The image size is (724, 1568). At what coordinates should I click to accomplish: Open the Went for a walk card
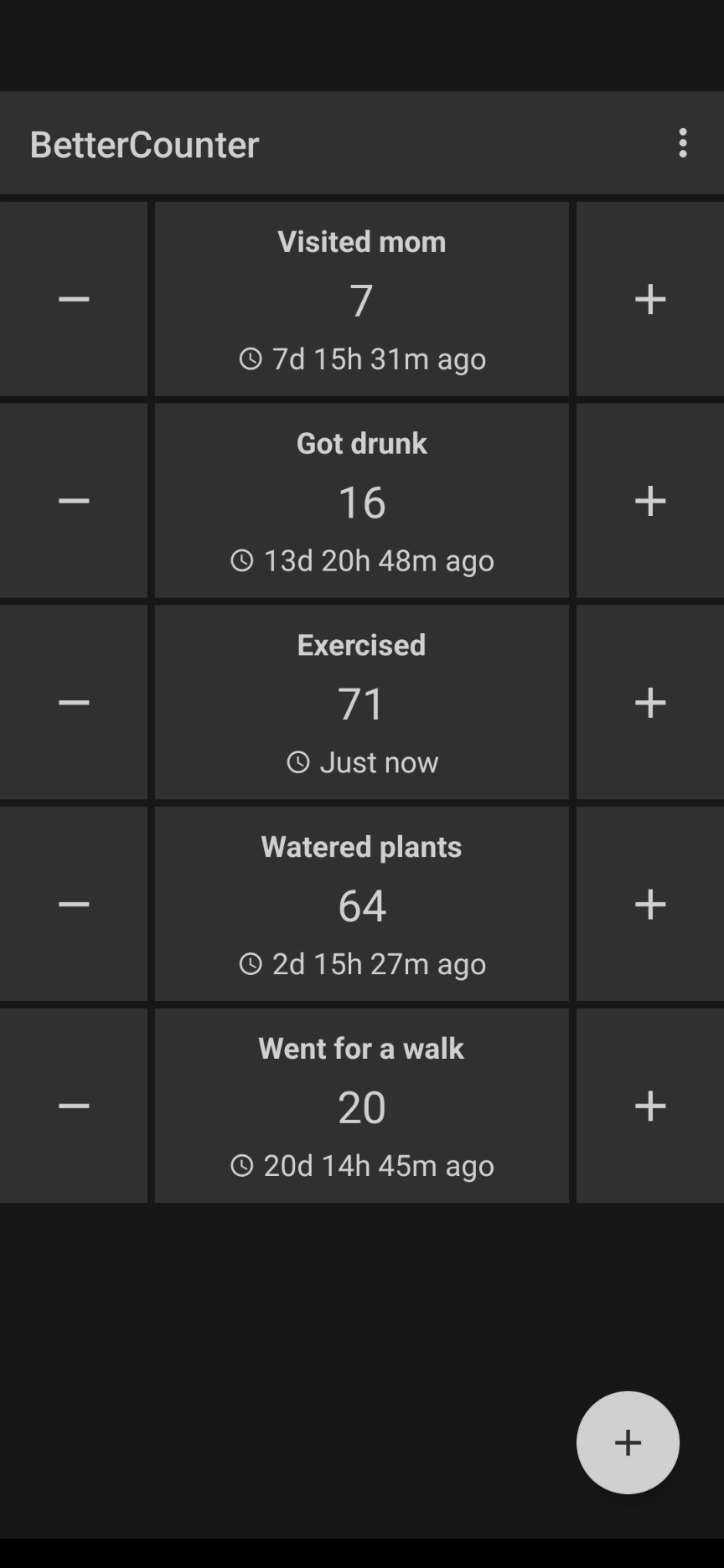[x=361, y=1106]
